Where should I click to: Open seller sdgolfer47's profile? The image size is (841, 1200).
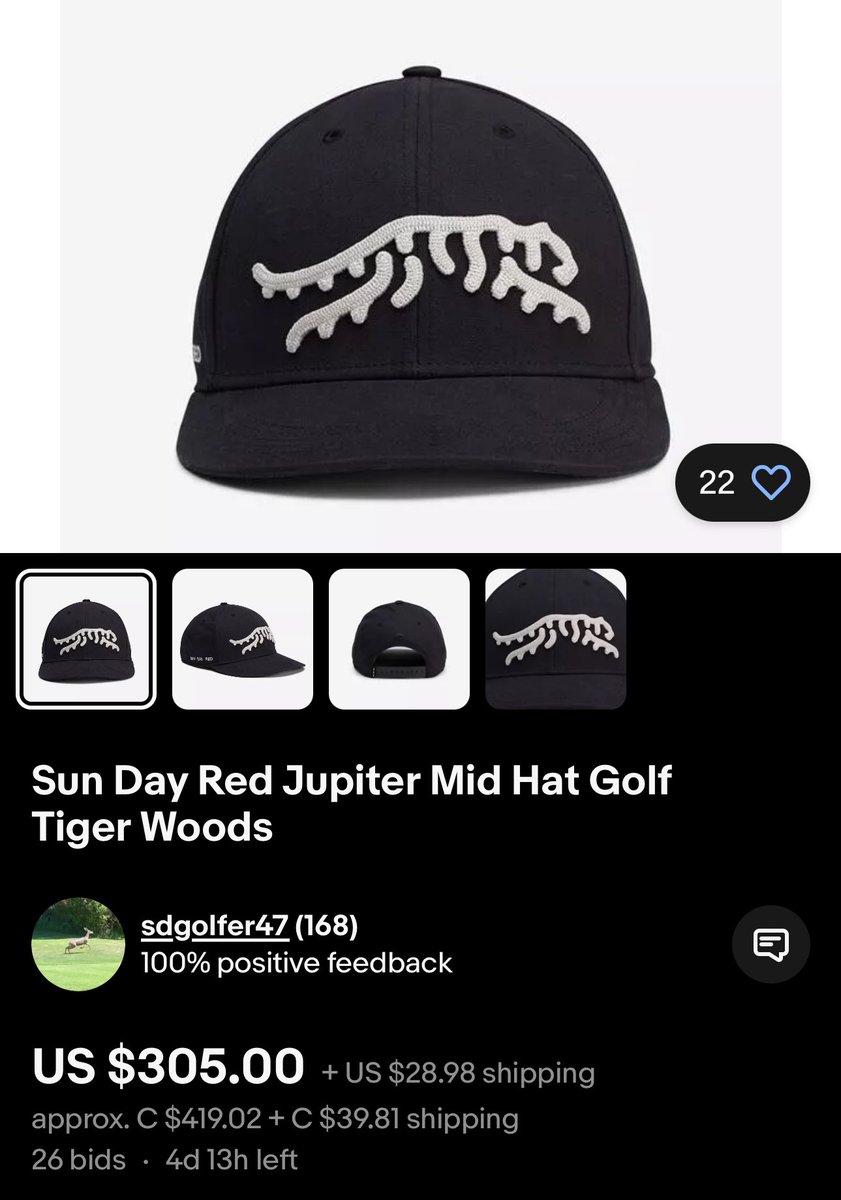tap(214, 927)
